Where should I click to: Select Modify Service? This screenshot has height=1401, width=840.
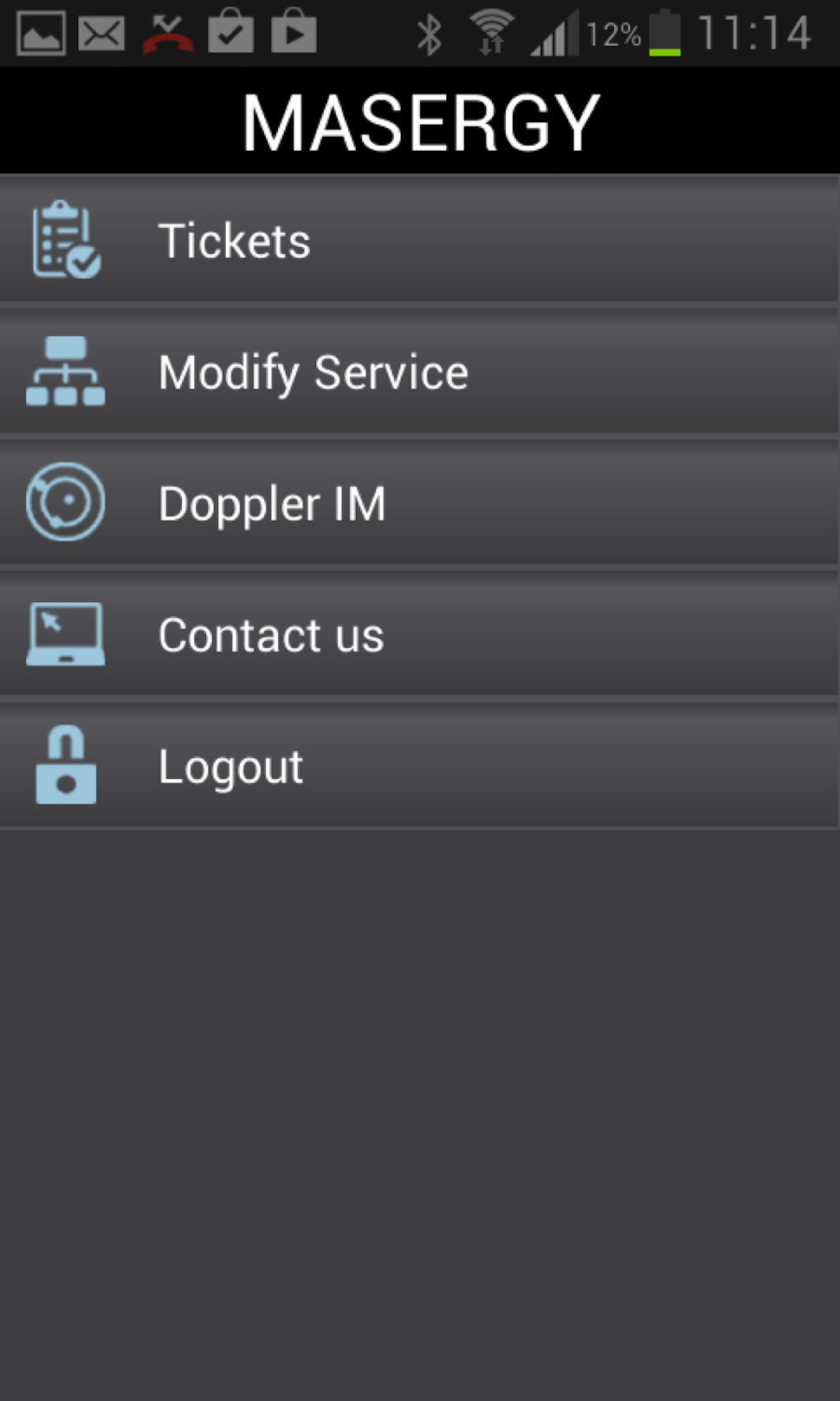[x=419, y=373]
